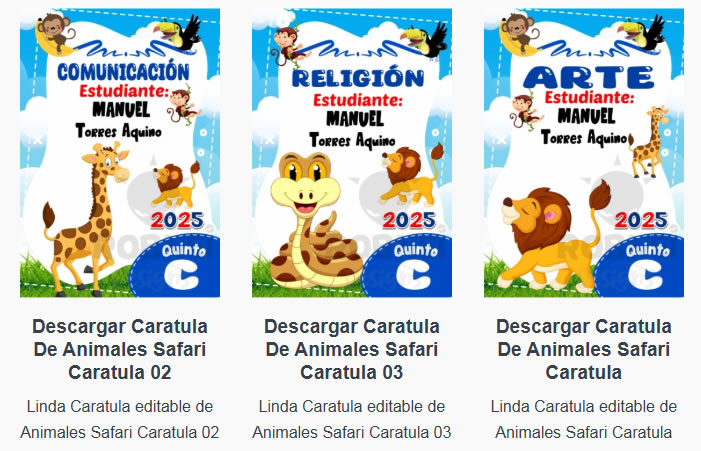Open 'Descargar Caratula De Animales Safari Caratula 02'
701x451 pixels.
120,350
